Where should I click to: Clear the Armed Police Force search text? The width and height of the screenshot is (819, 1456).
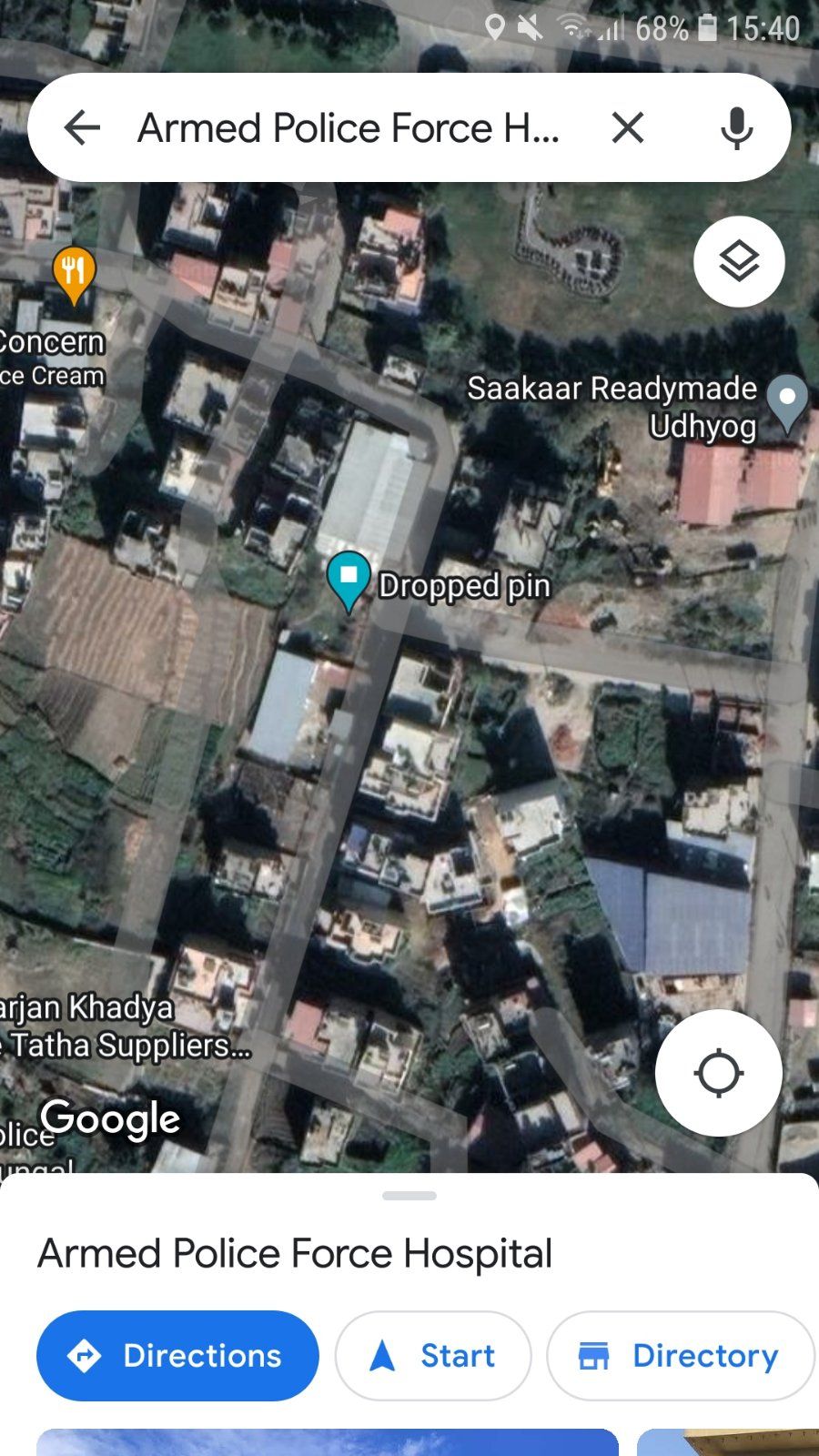[x=628, y=127]
